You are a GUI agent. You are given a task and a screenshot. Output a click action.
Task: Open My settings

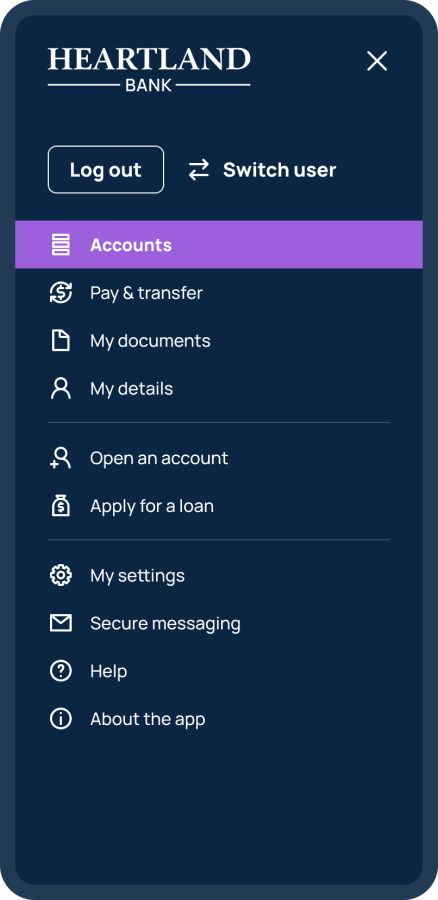click(x=219, y=575)
